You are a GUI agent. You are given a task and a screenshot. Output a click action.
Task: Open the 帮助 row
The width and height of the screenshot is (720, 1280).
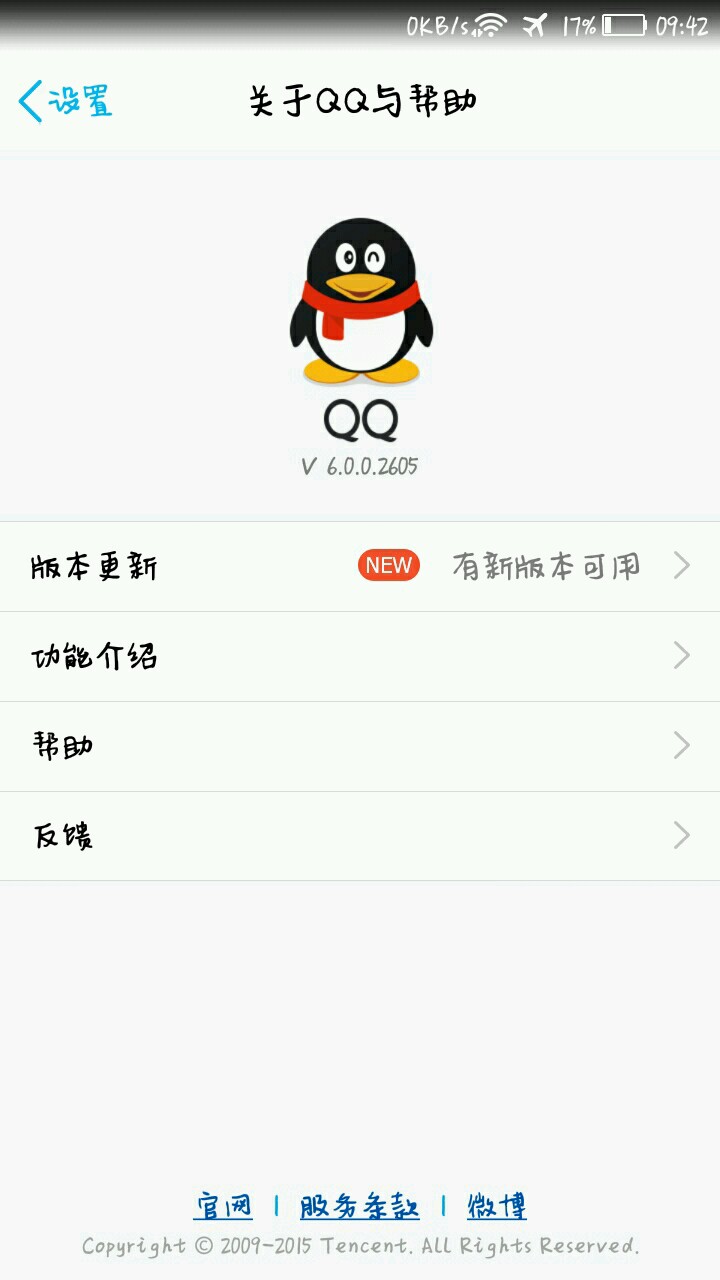(x=360, y=747)
